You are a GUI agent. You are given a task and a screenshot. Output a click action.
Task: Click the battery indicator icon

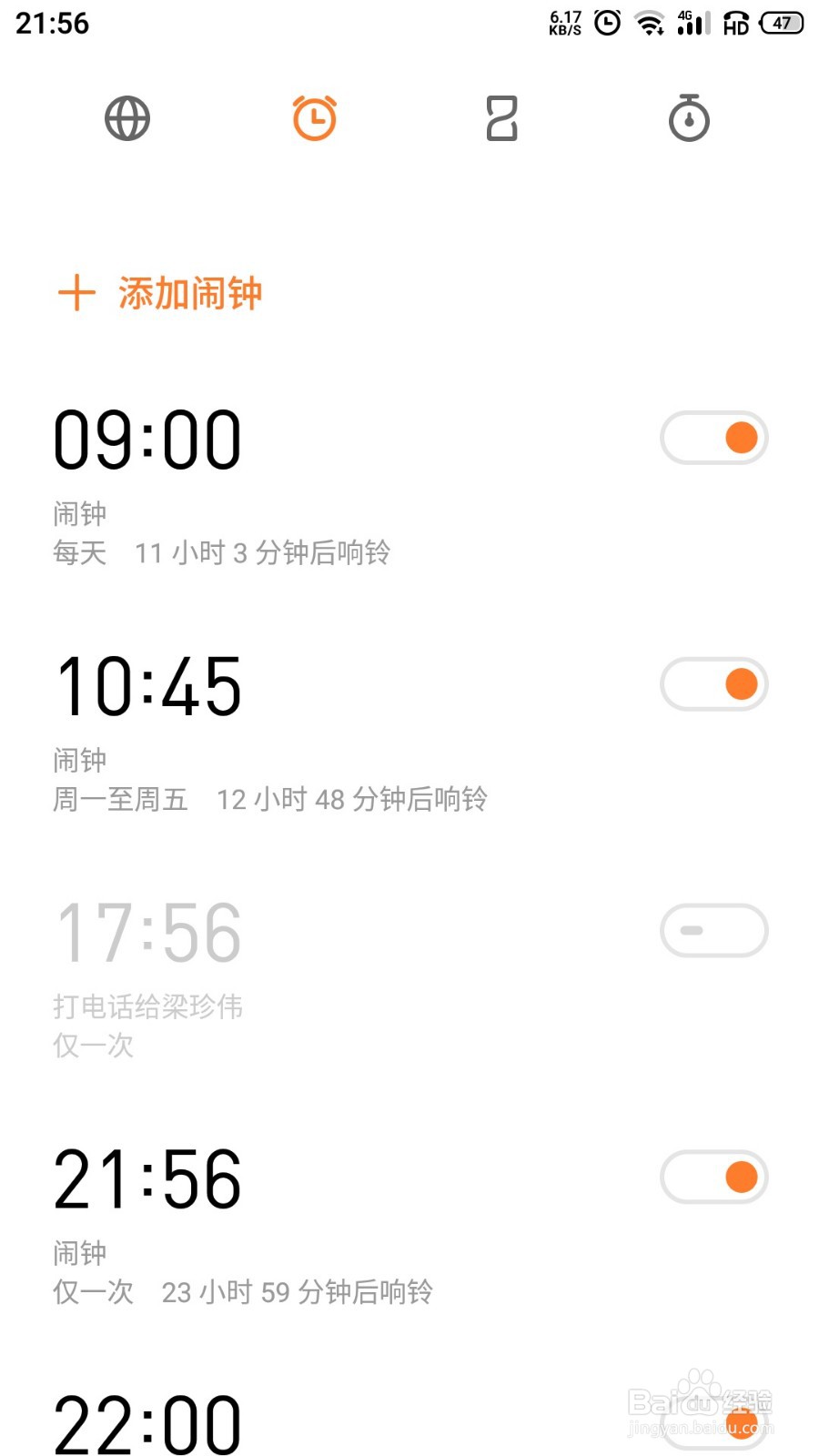[x=781, y=24]
